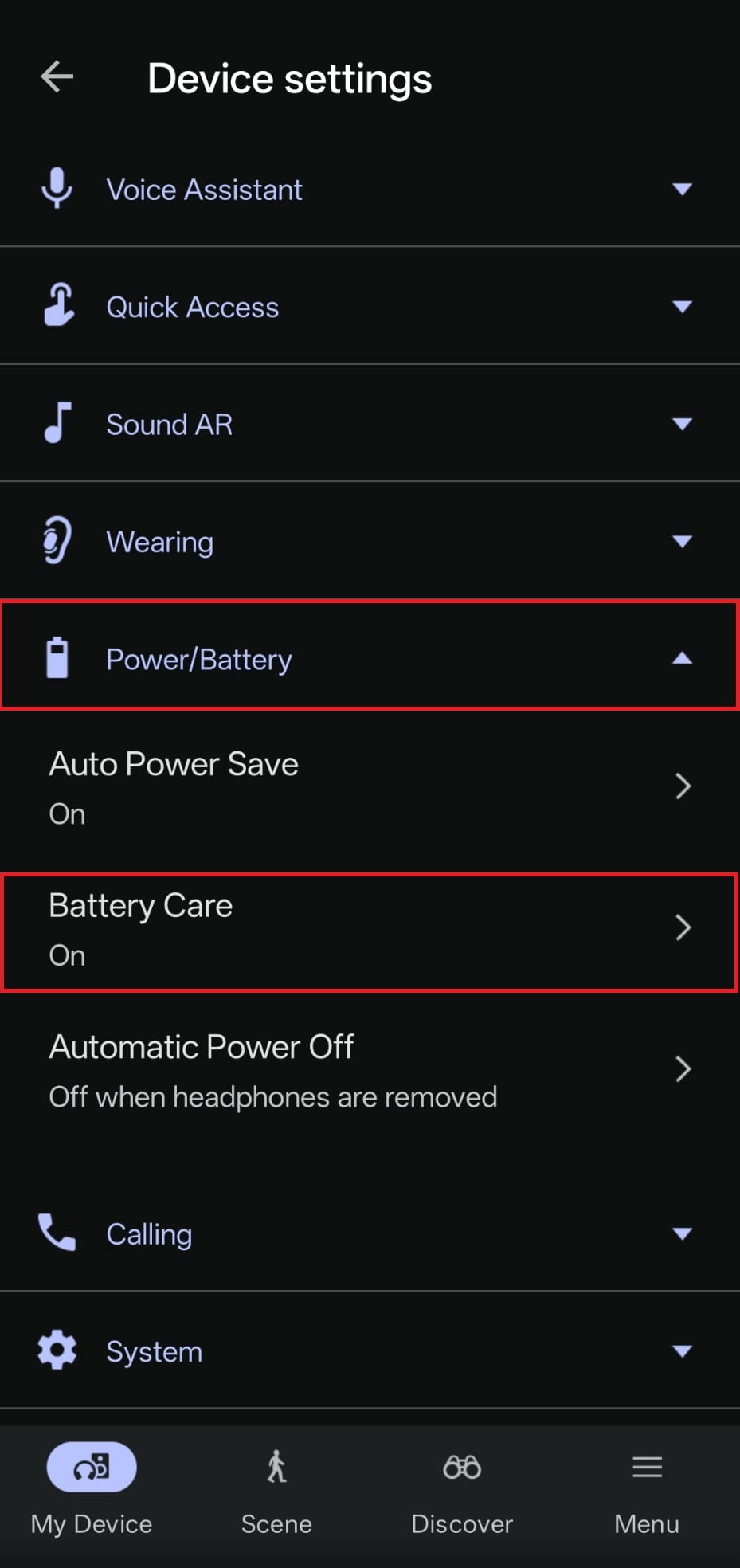This screenshot has width=740, height=1568.
Task: Expand the Sound AR section
Action: (x=370, y=424)
